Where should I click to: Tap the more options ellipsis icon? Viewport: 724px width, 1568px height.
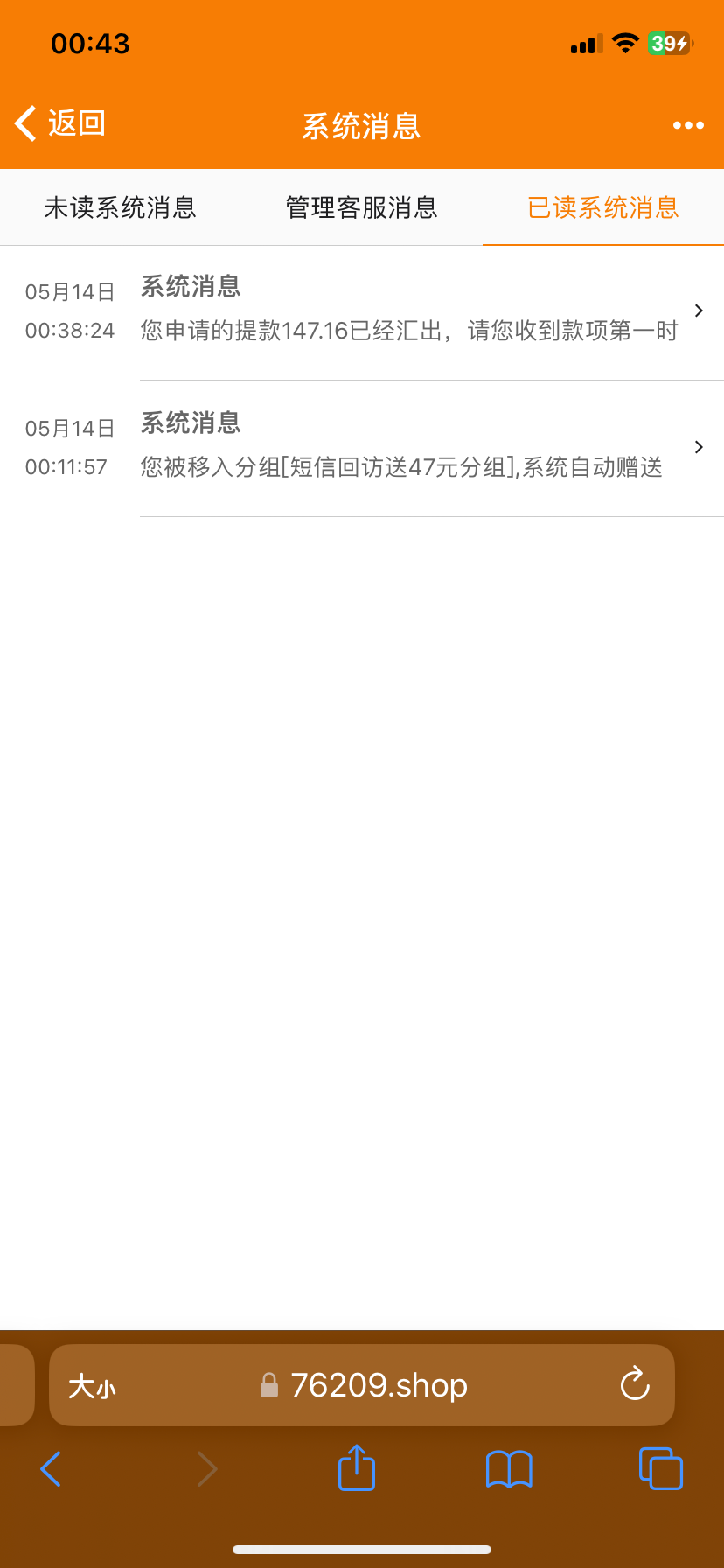[x=687, y=125]
